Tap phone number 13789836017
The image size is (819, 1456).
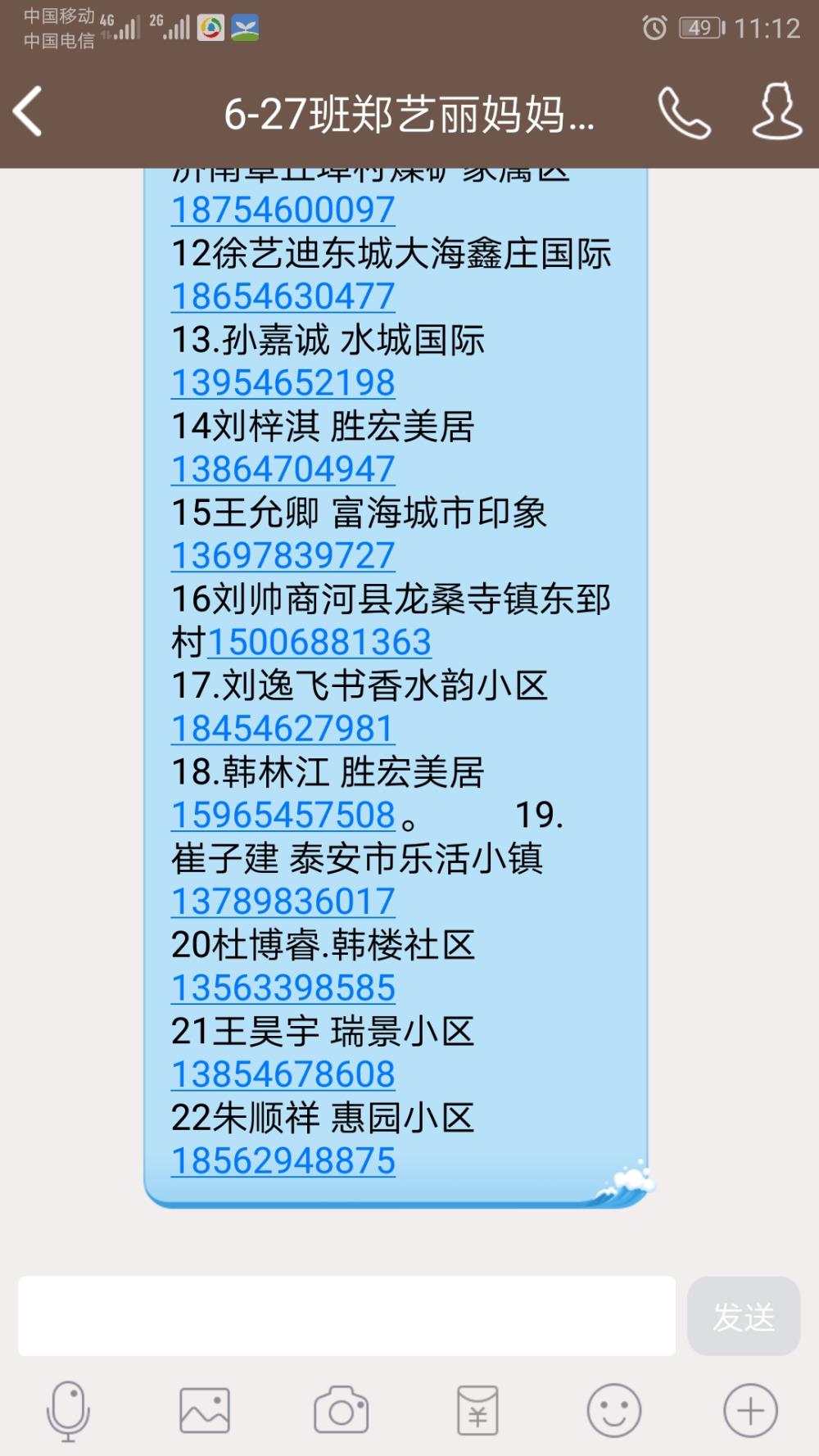(x=283, y=902)
